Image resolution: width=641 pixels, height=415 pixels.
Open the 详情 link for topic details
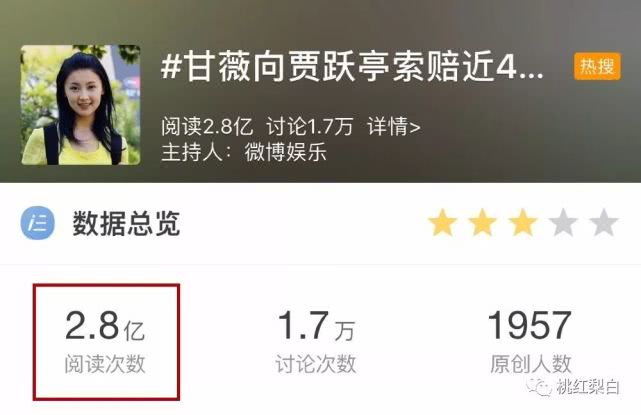tap(394, 126)
